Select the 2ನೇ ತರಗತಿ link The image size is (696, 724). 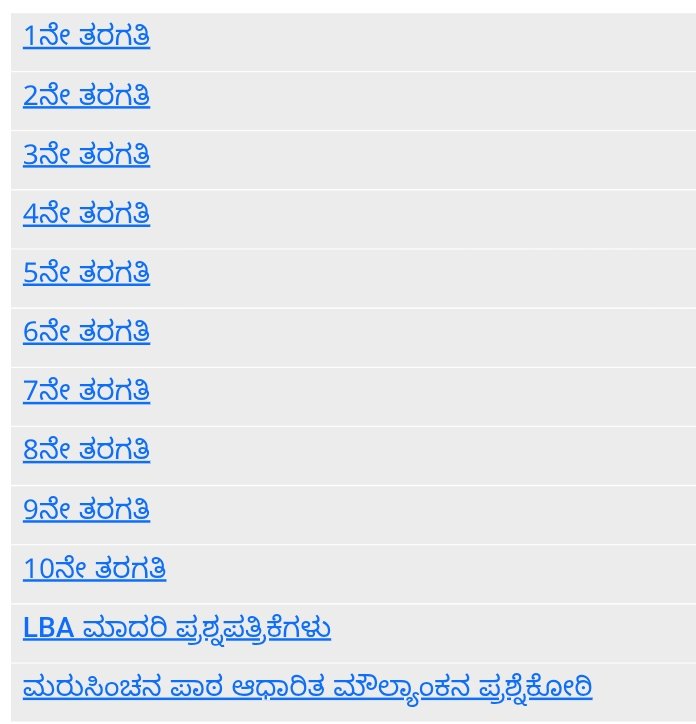point(87,97)
